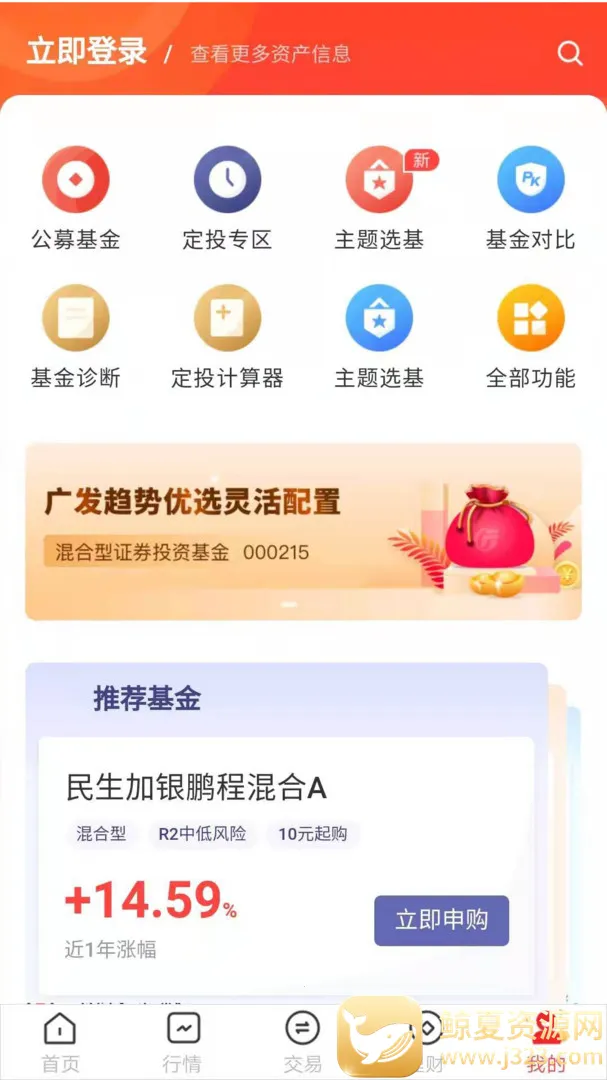The image size is (607, 1080).
Task: Tap 立即登录 to log in
Action: (x=87, y=52)
